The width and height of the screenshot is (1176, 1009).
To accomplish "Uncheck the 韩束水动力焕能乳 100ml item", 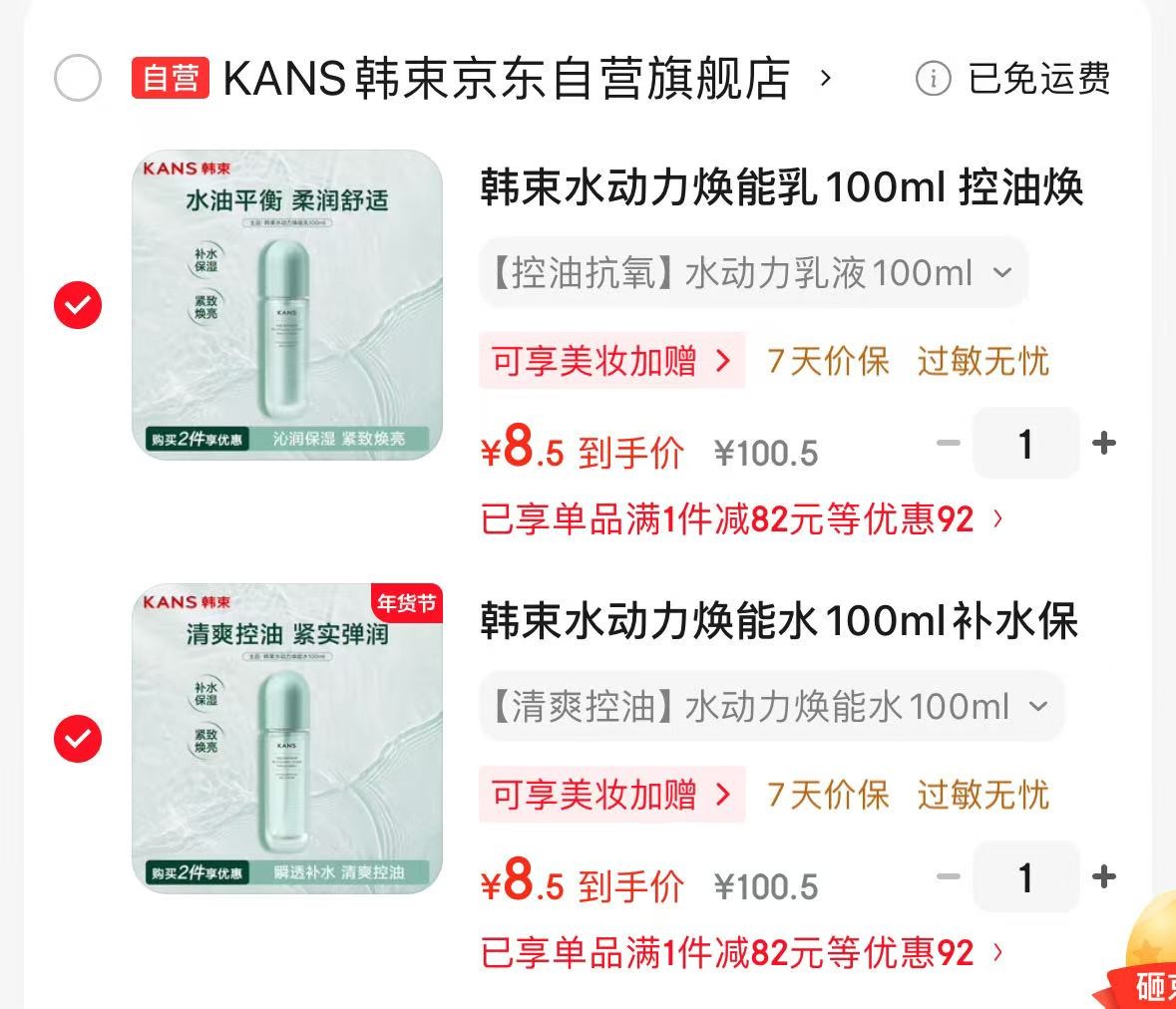I will [x=78, y=305].
